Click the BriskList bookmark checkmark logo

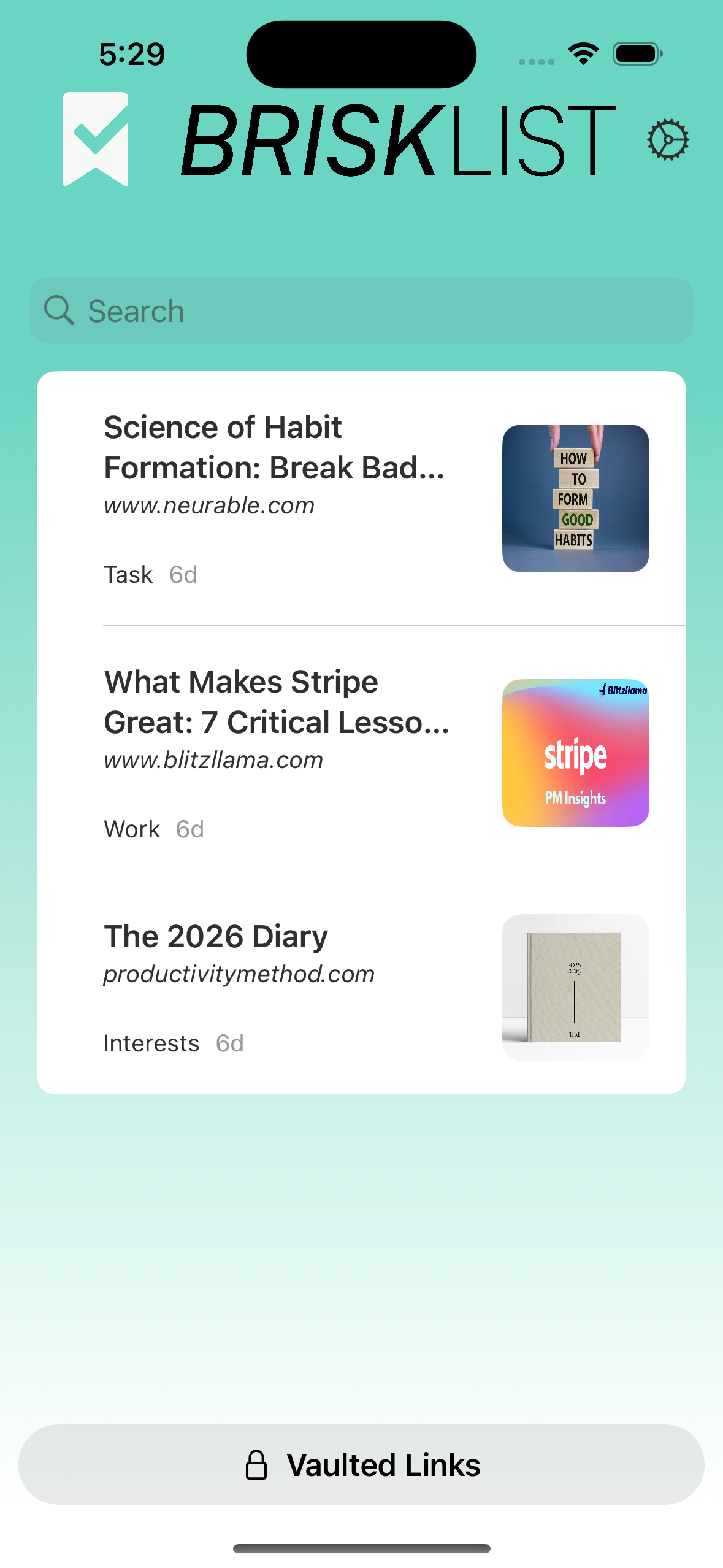[96, 139]
